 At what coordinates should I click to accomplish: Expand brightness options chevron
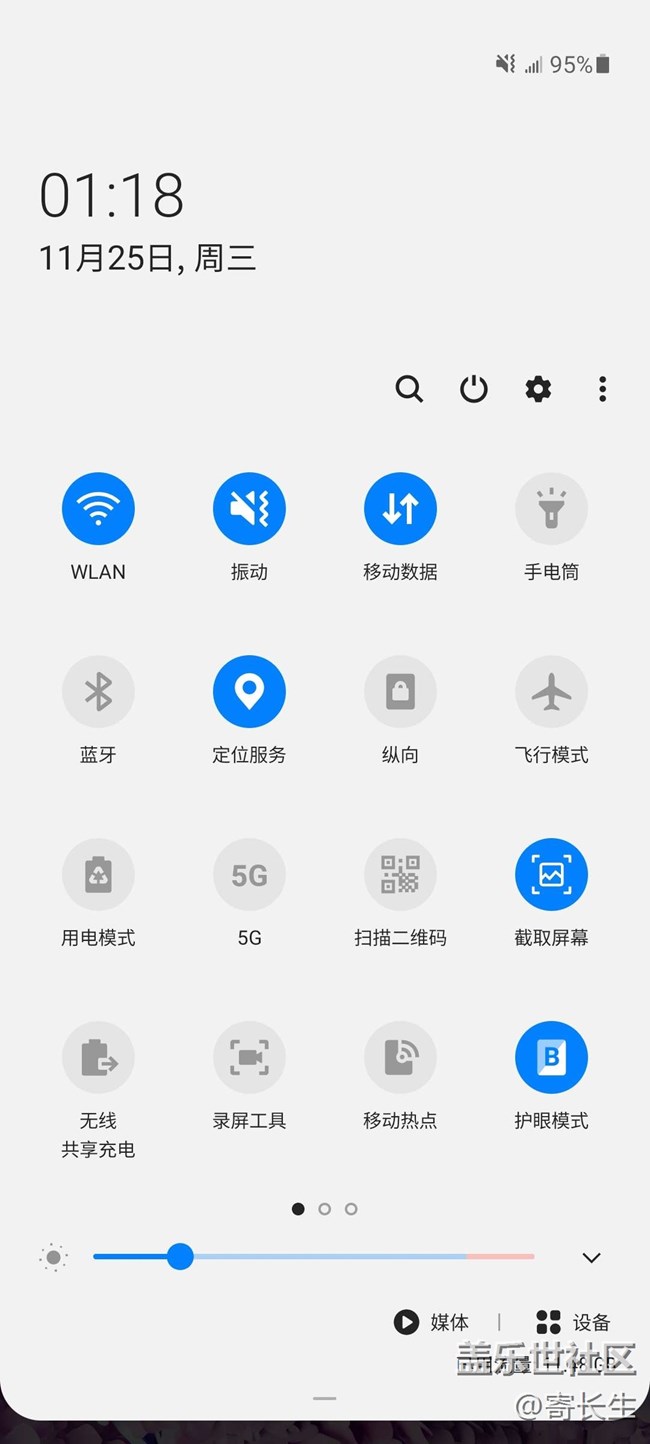(591, 1258)
